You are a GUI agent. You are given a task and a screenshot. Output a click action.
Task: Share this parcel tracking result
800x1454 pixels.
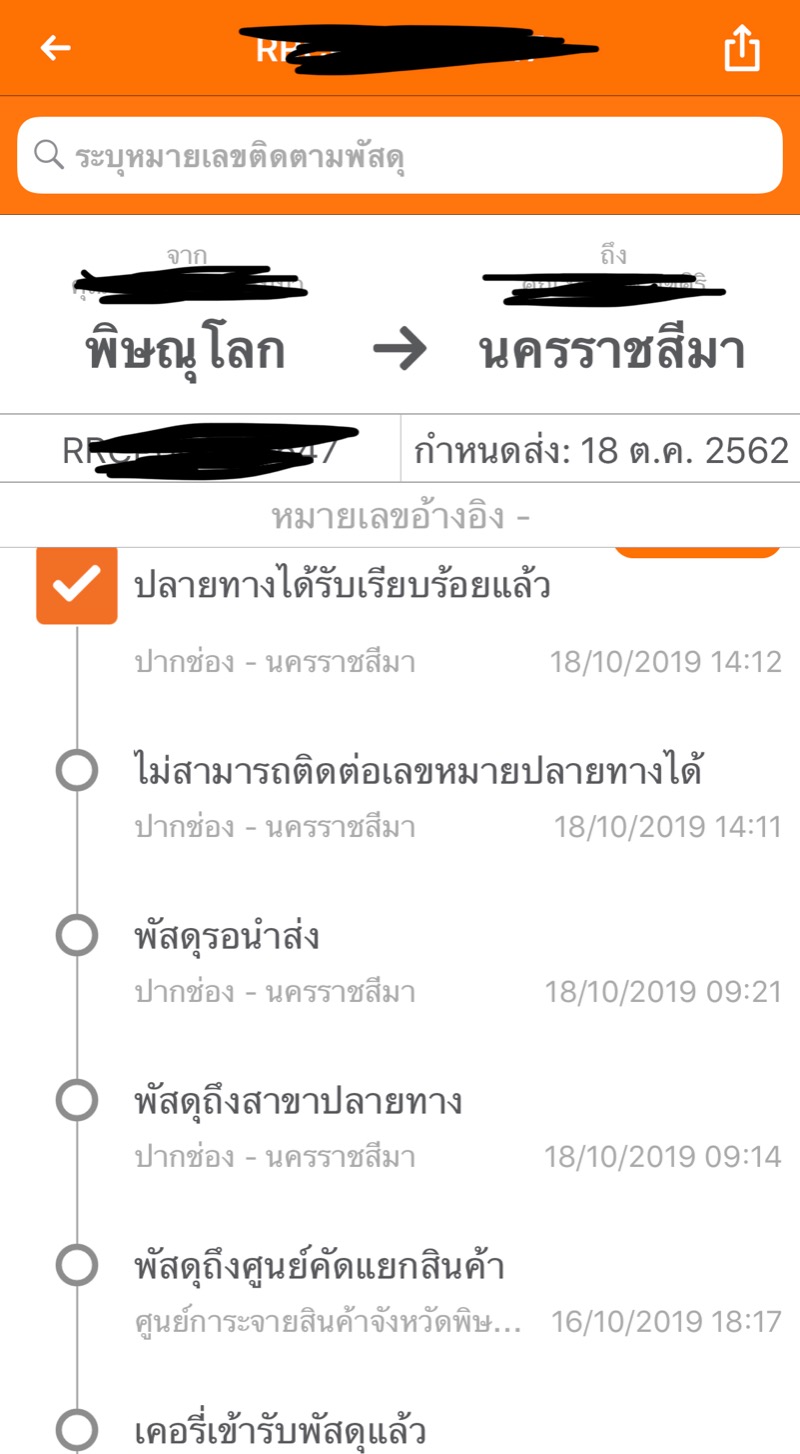tap(742, 47)
